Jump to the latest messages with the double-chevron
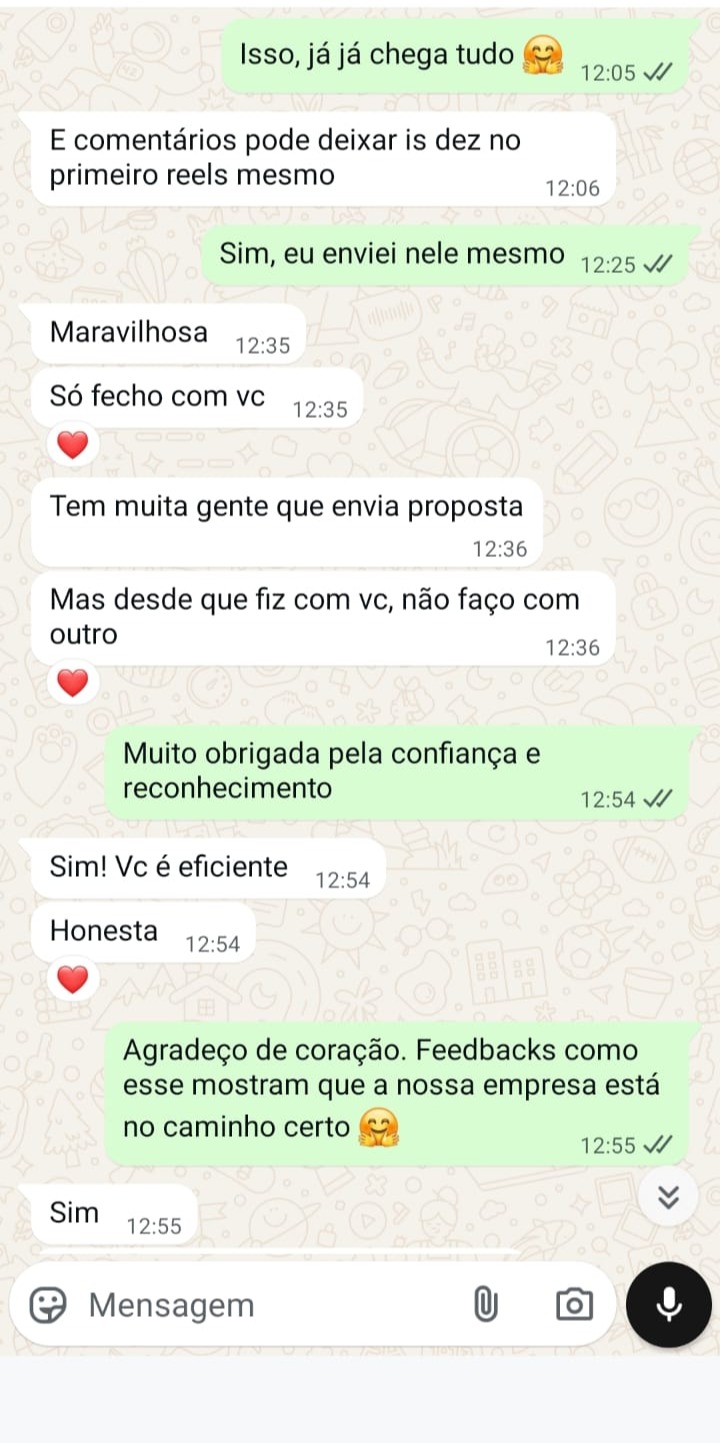720x1443 pixels. coord(668,1196)
